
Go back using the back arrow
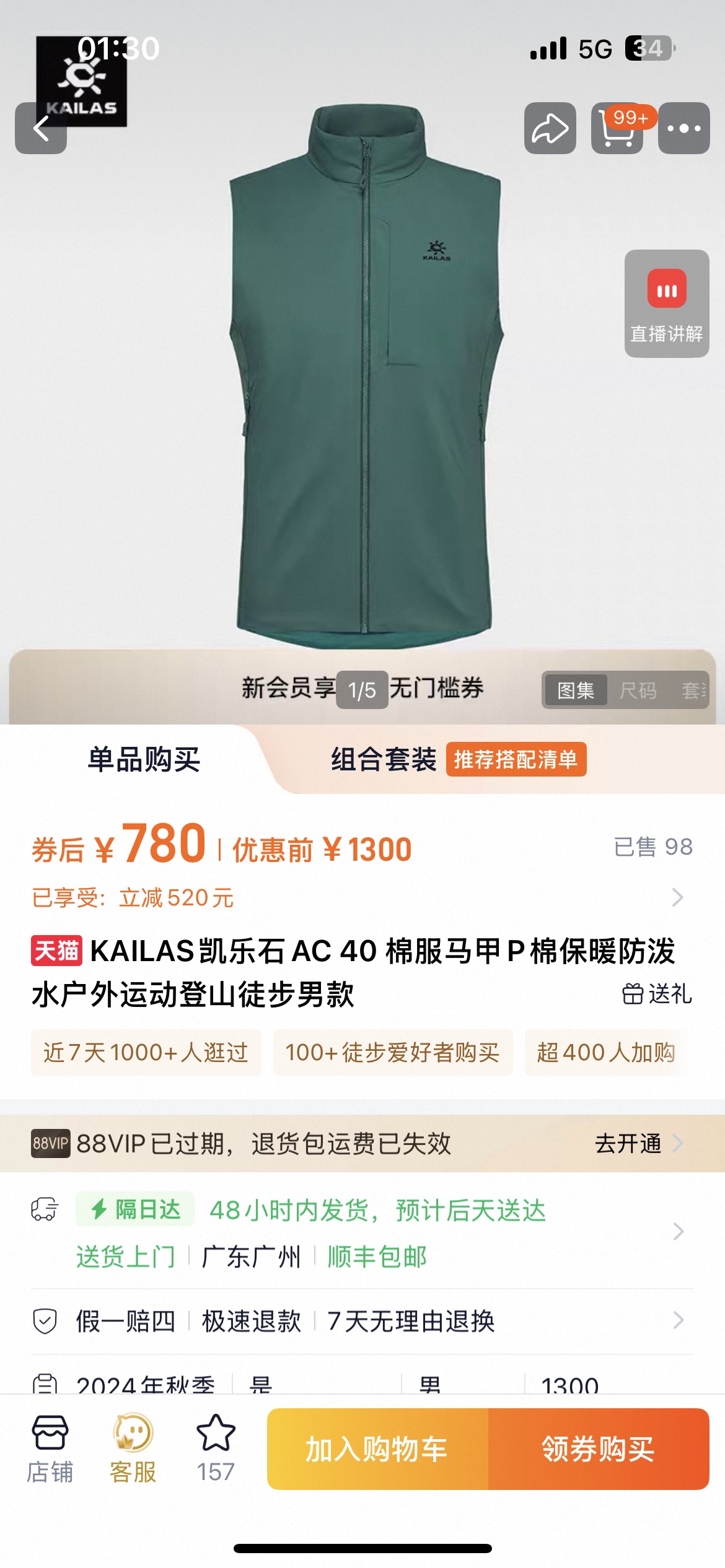click(41, 129)
